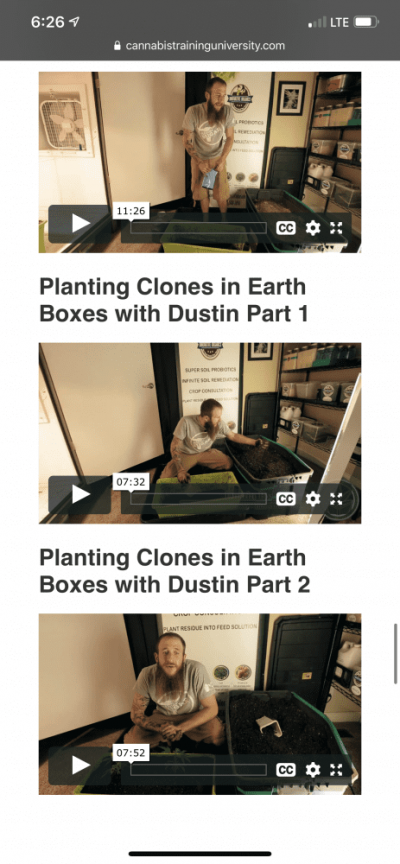Open settings gear on the 07:52 video

pos(312,770)
